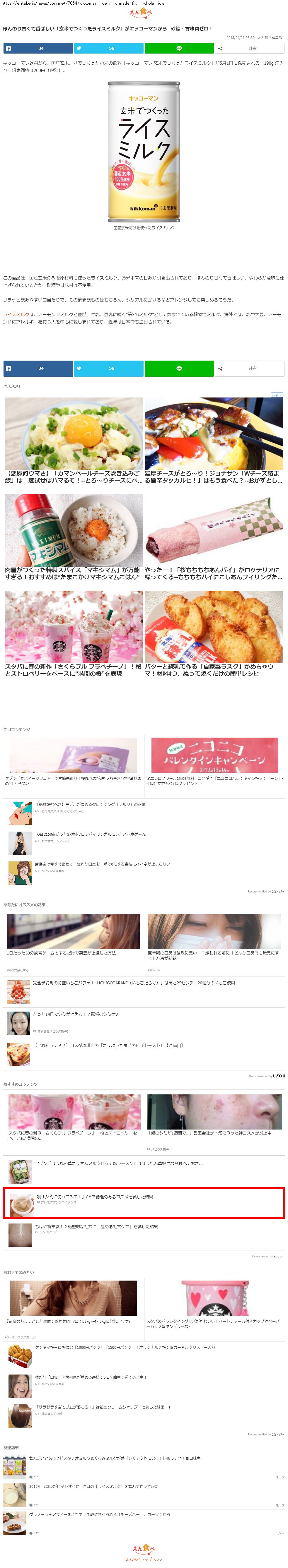
Task: Tap the 「シミに塗ってみて！」 cosmetics article
Action: [x=94, y=1197]
